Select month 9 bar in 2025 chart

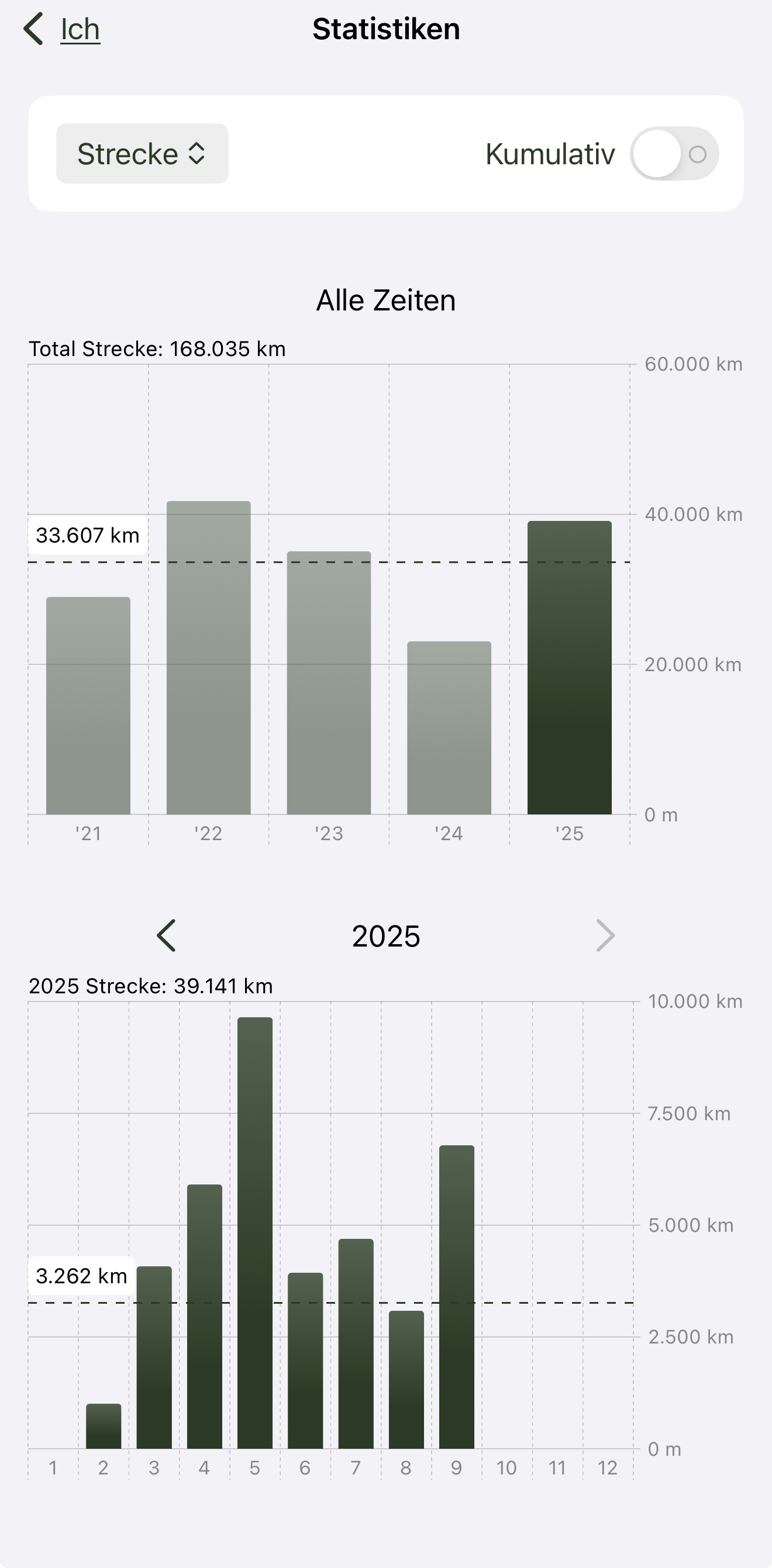tap(456, 1297)
